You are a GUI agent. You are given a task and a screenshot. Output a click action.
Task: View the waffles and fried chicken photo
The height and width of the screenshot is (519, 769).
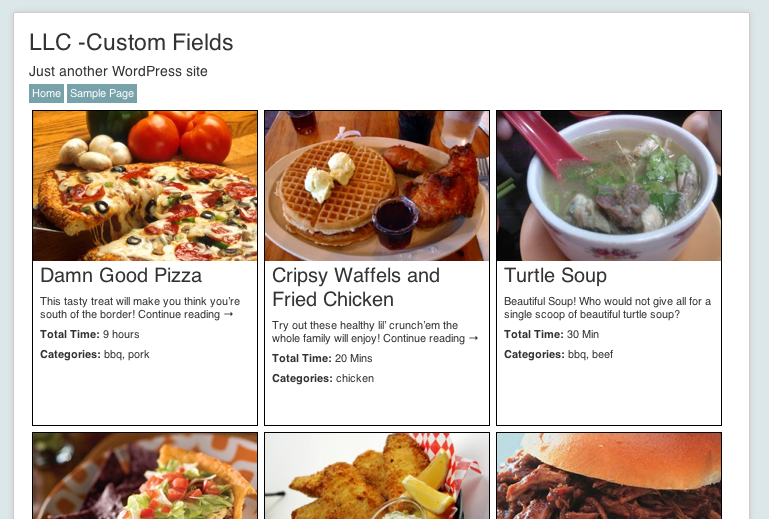pyautogui.click(x=377, y=186)
